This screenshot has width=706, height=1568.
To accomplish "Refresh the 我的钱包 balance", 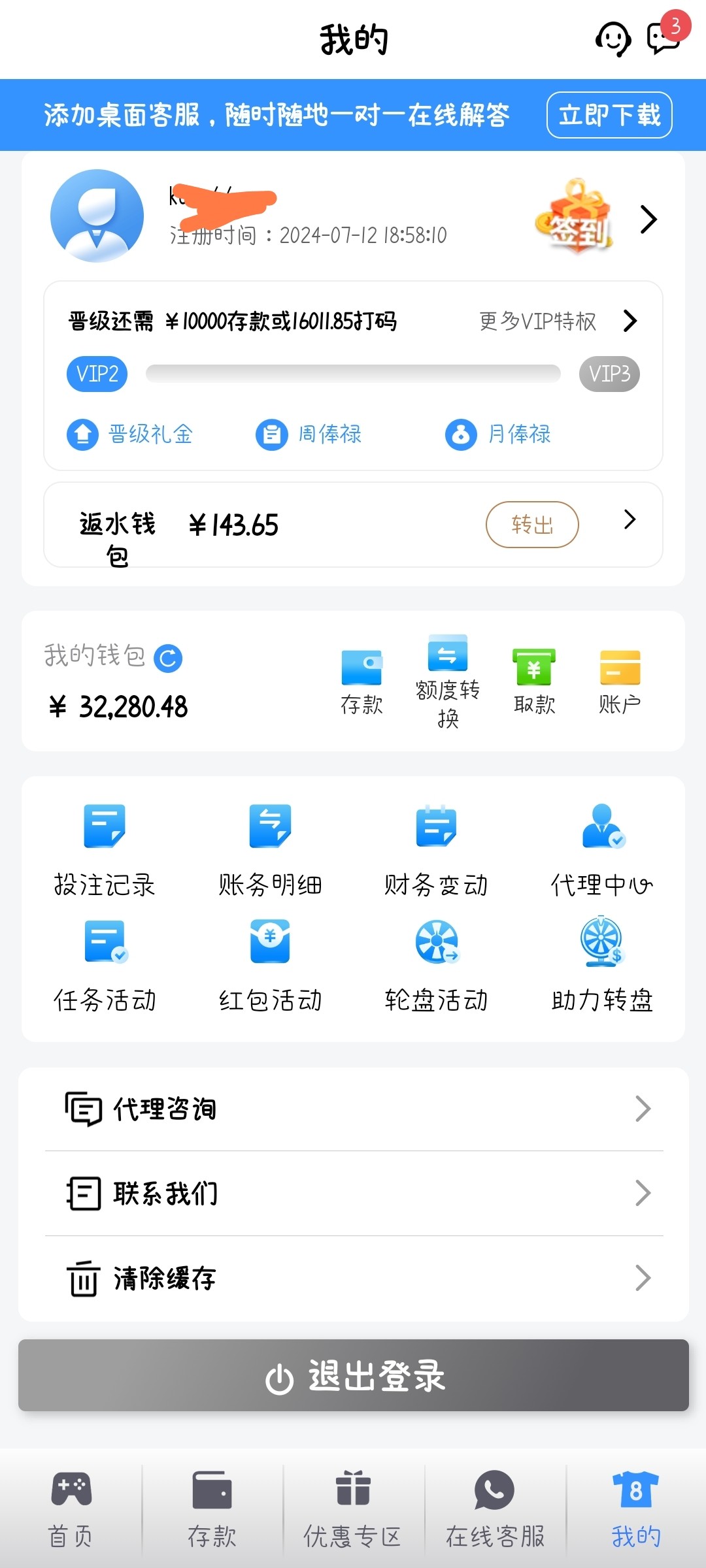I will (168, 658).
